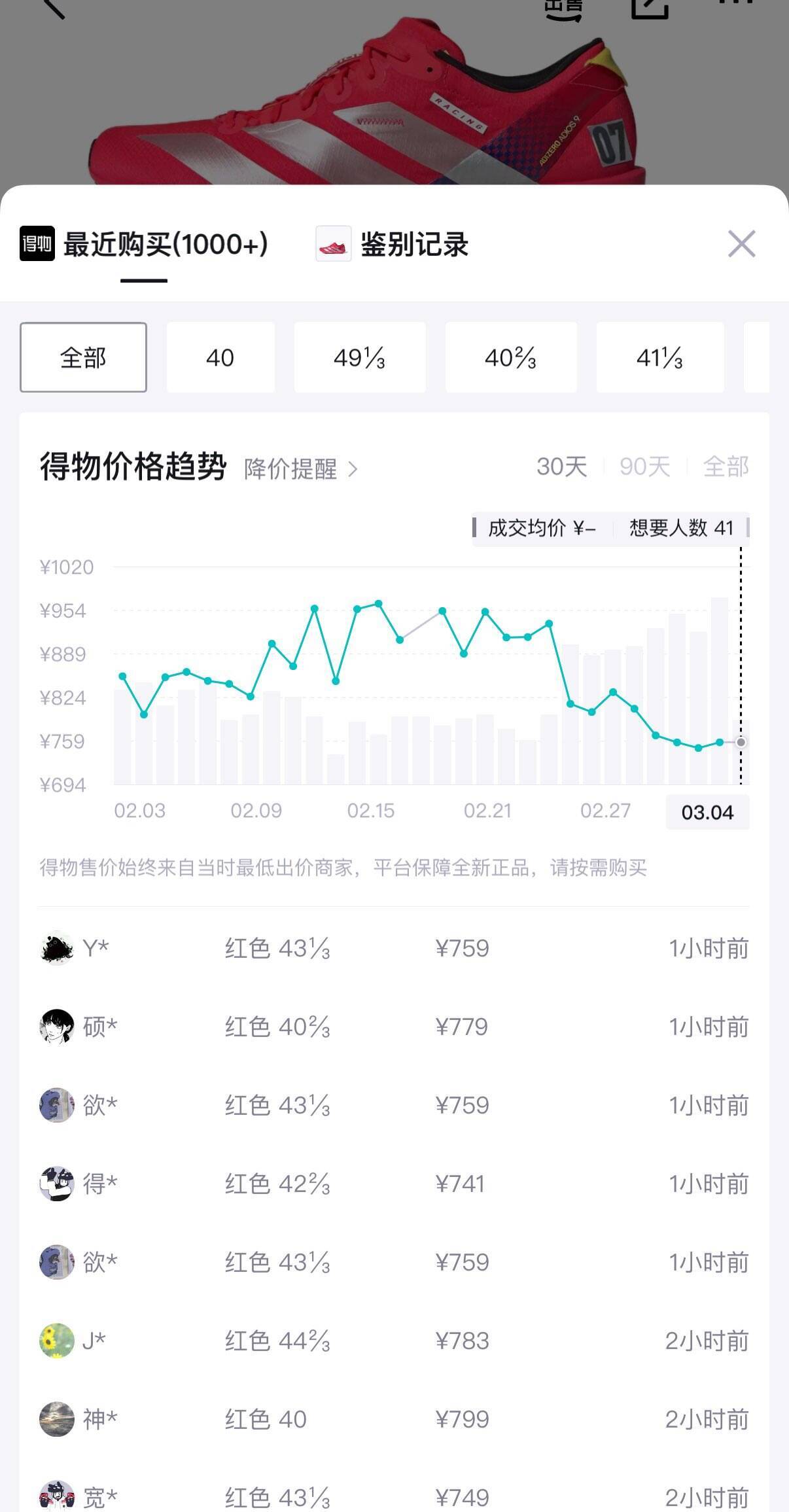Pick the size 41⅓ filter
Screen dimensions: 789x1512
(659, 357)
